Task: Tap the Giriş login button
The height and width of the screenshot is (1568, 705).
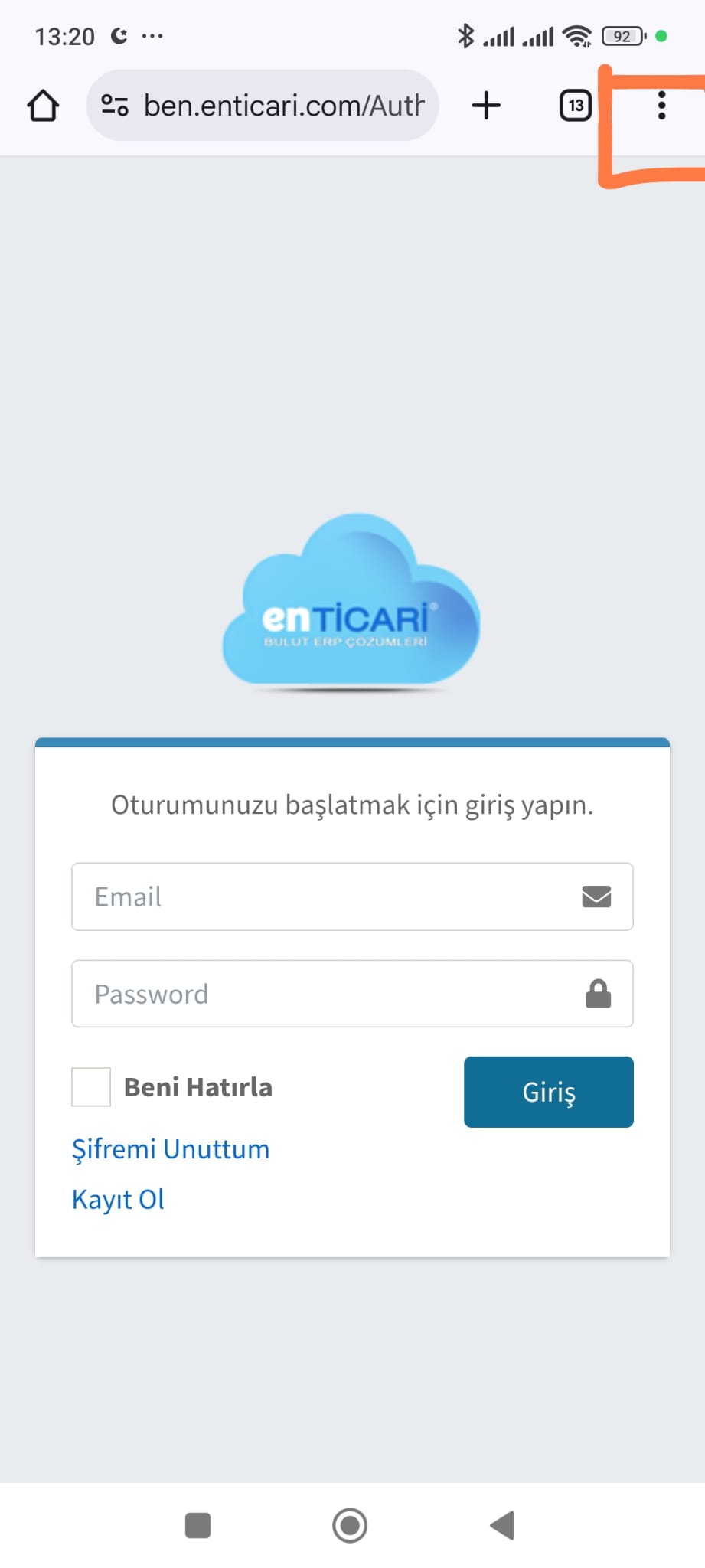Action: [548, 1092]
